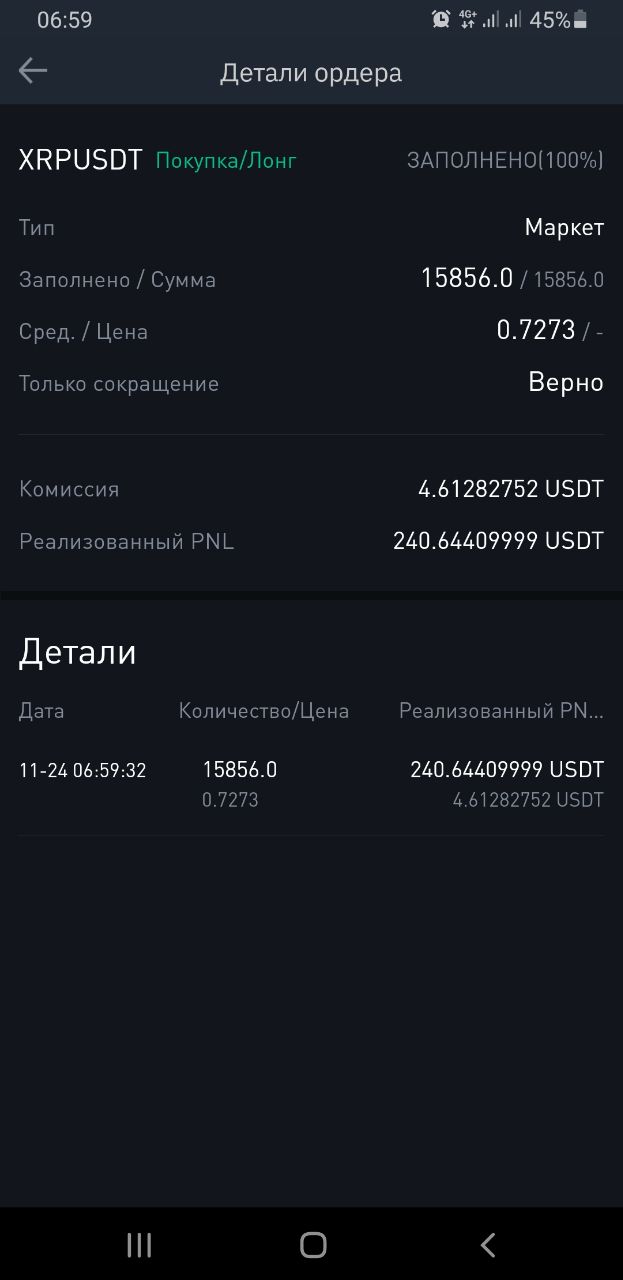Image resolution: width=623 pixels, height=1280 pixels.
Task: Tap the system home button
Action: [x=313, y=1244]
